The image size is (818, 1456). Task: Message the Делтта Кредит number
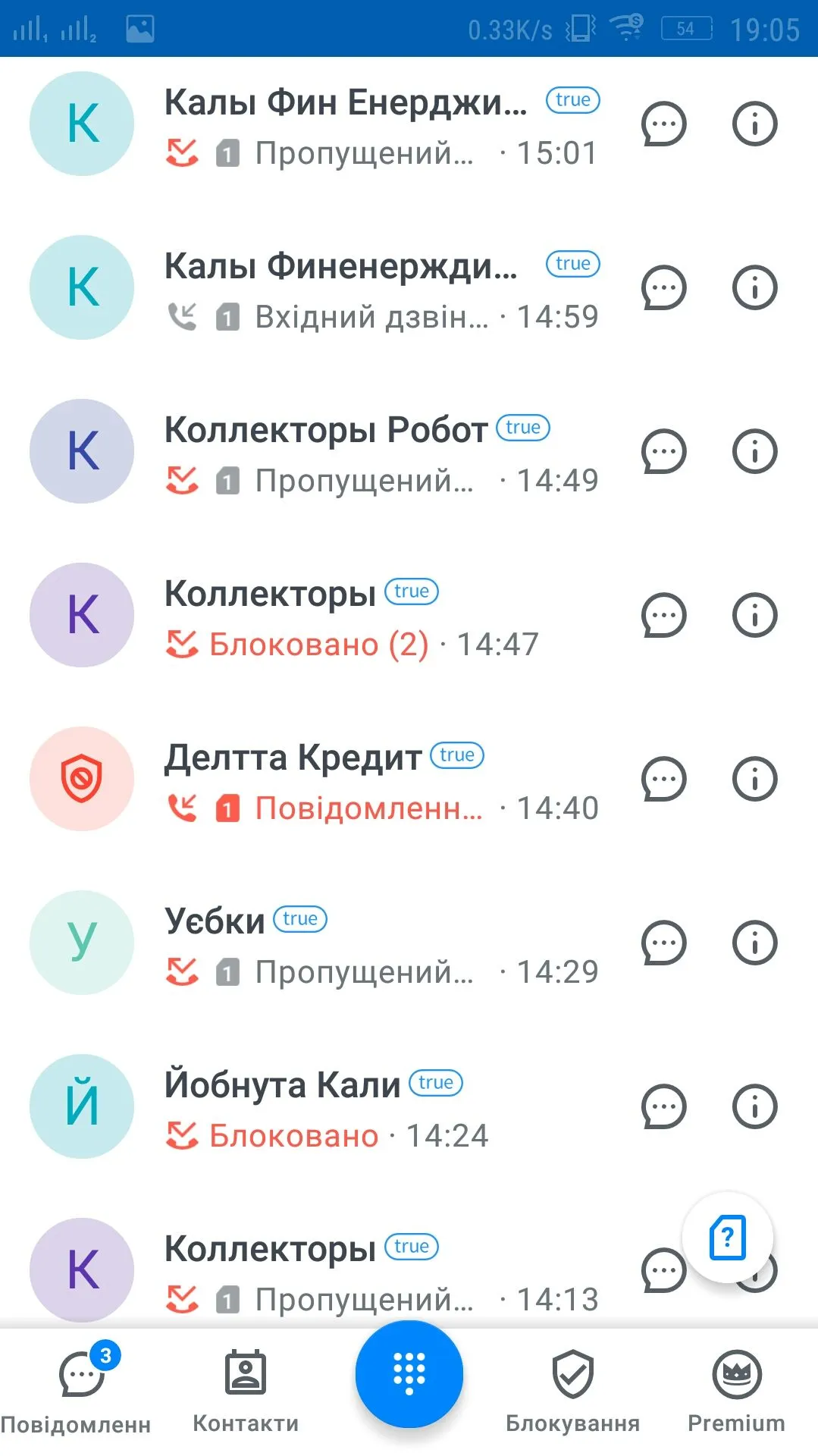tap(663, 780)
